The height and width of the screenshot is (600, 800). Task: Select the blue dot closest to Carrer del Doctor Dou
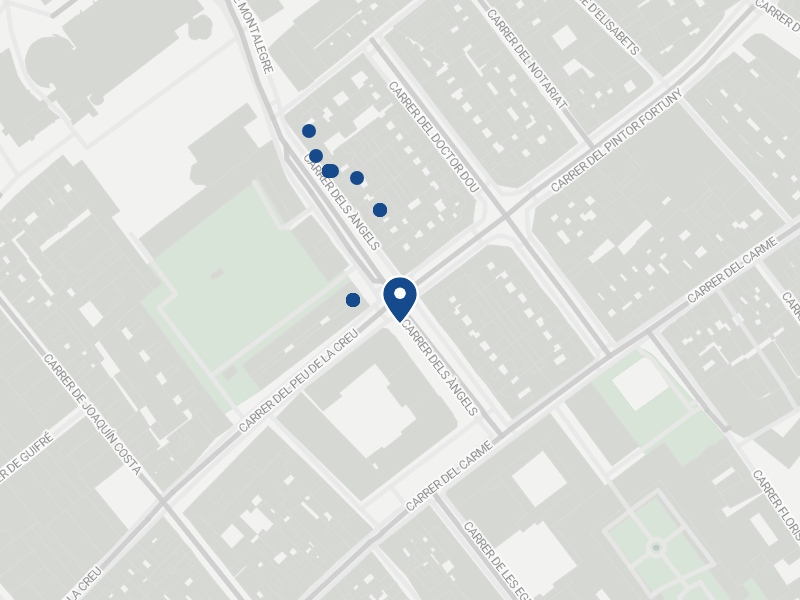(x=380, y=209)
